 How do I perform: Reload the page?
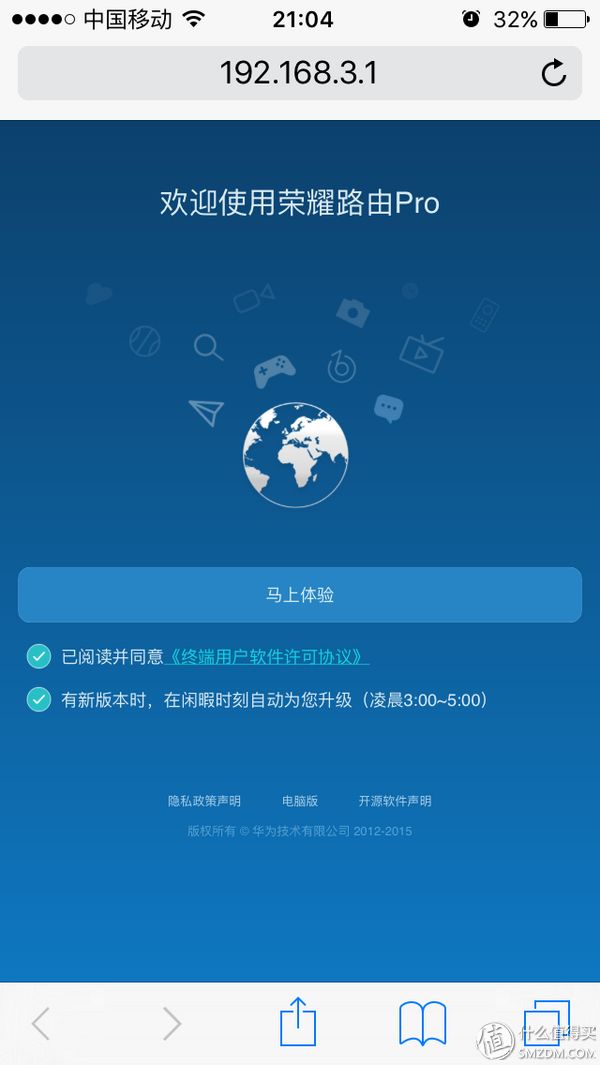(553, 73)
